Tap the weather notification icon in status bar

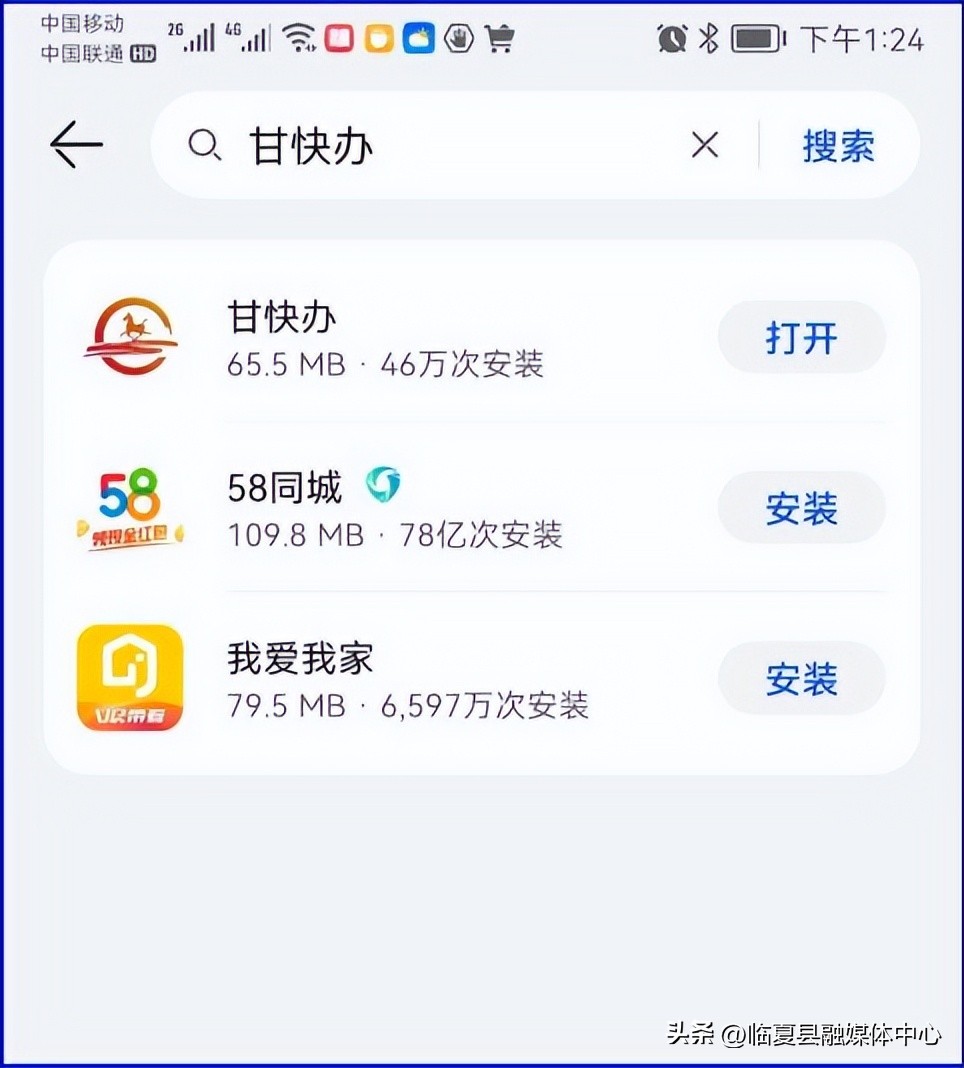(x=418, y=38)
